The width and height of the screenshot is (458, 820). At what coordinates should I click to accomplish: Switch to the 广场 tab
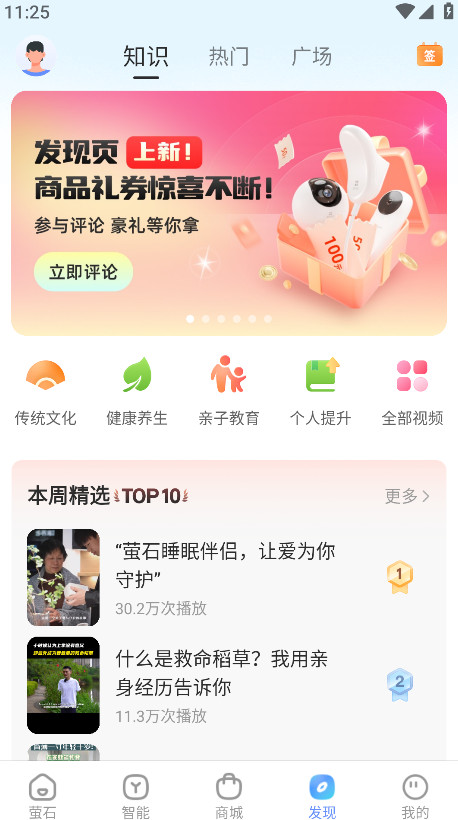pos(312,56)
